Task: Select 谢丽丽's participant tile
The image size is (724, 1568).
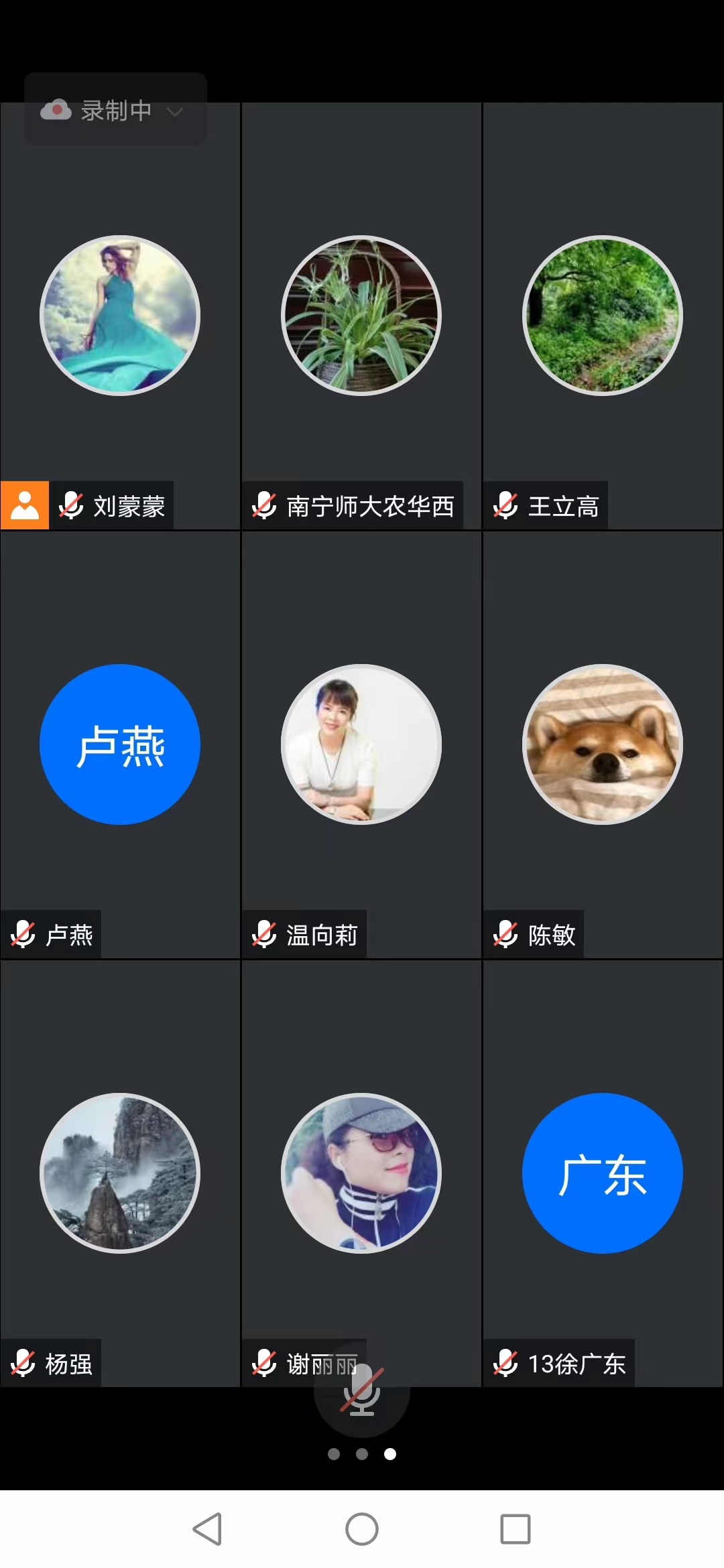Action: [x=361, y=1173]
